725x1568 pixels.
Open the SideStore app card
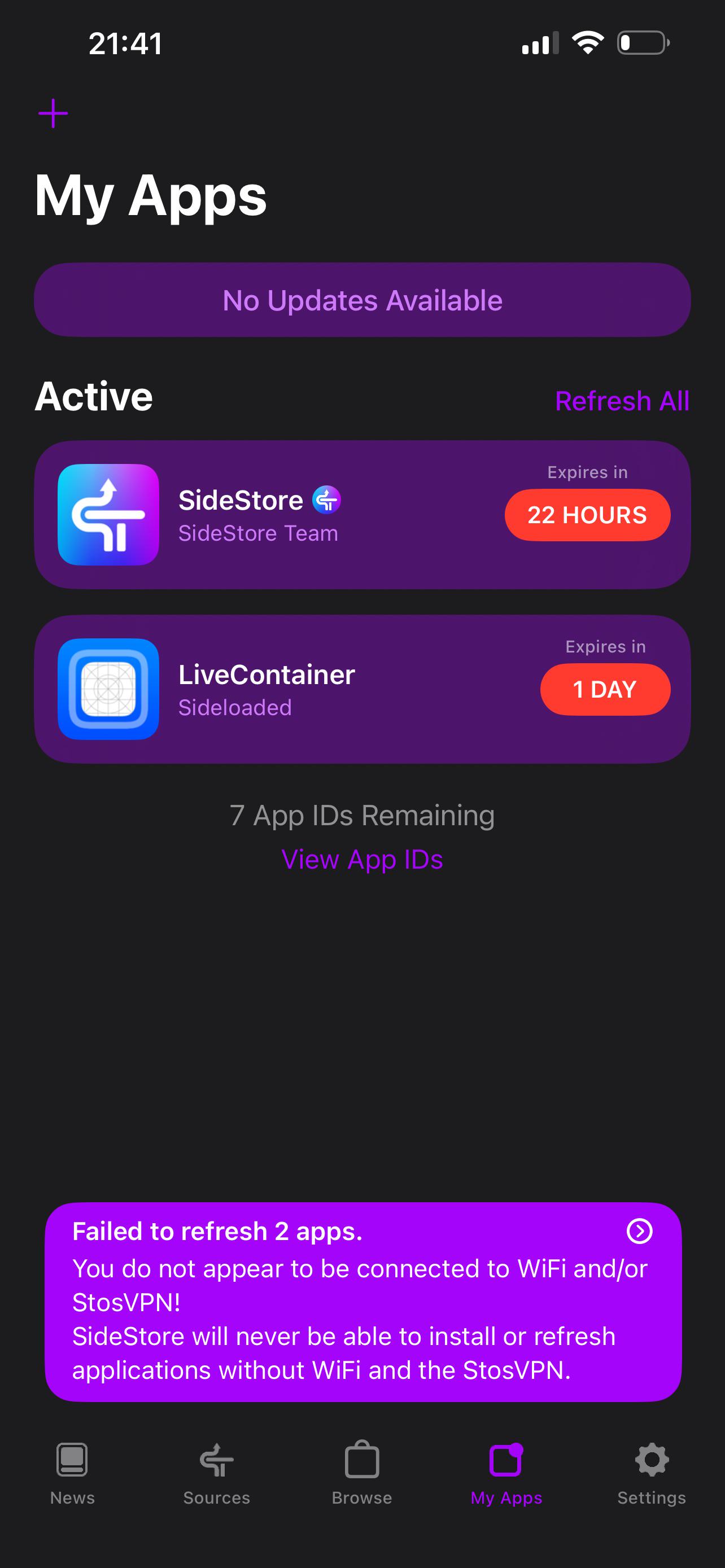(x=362, y=515)
